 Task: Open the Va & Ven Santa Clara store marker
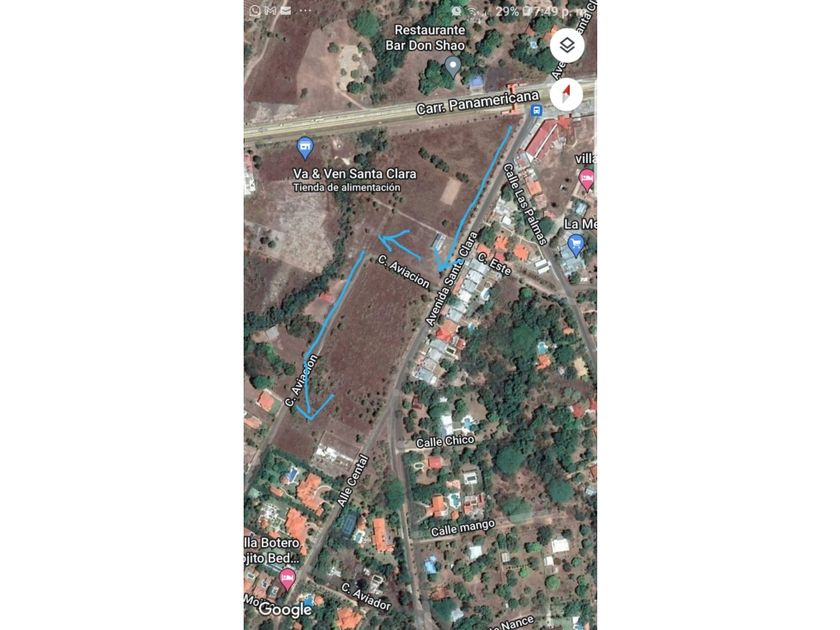point(305,149)
